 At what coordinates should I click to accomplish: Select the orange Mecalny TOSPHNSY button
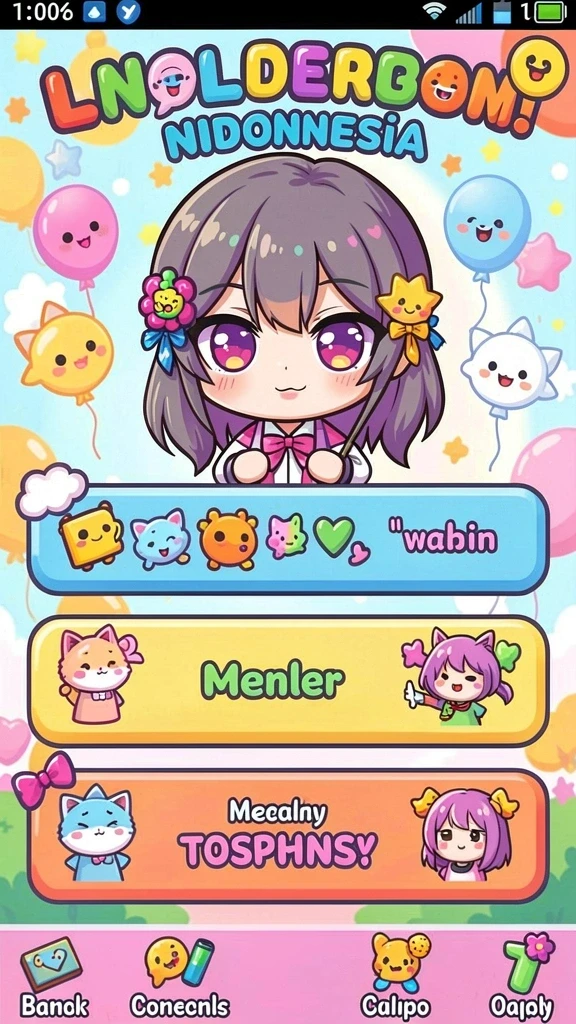tap(287, 837)
